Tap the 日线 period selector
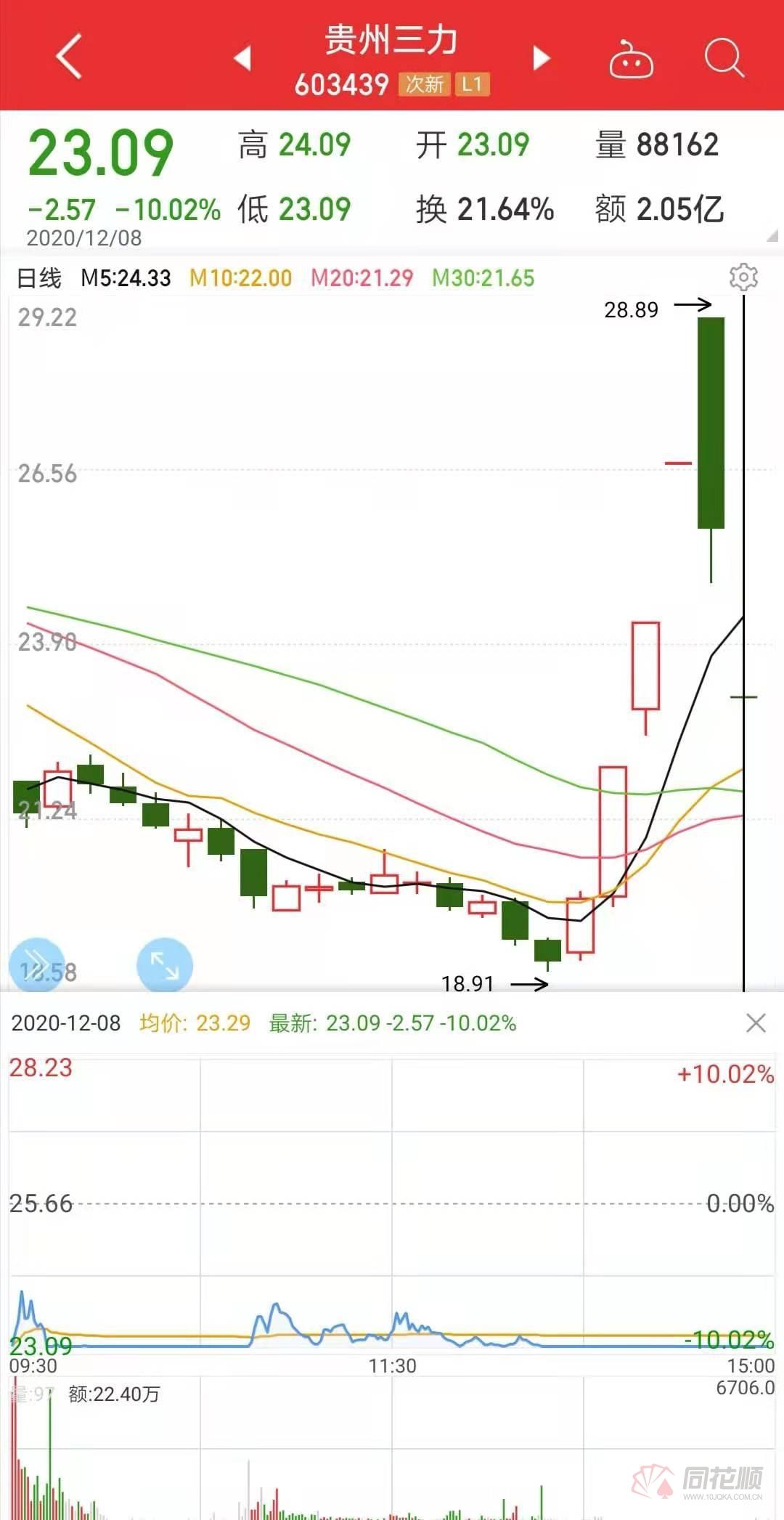 click(39, 278)
